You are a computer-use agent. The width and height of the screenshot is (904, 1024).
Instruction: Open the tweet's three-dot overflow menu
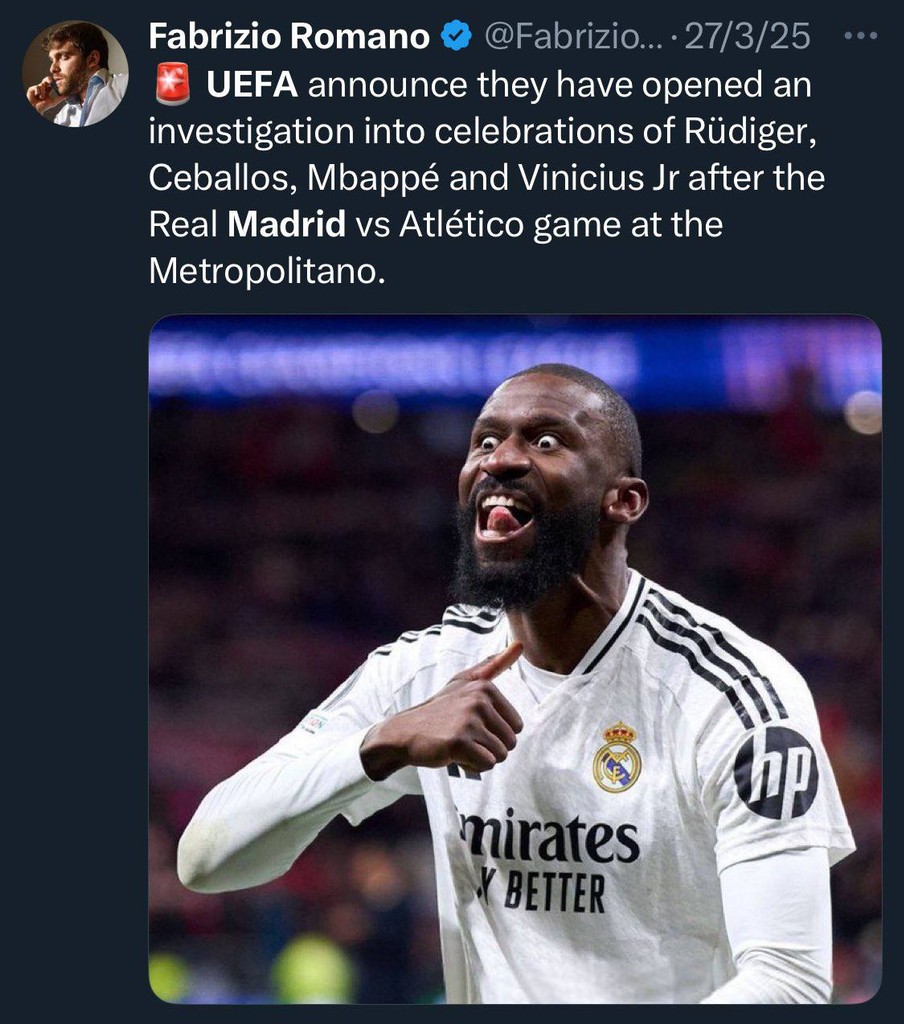point(859,37)
